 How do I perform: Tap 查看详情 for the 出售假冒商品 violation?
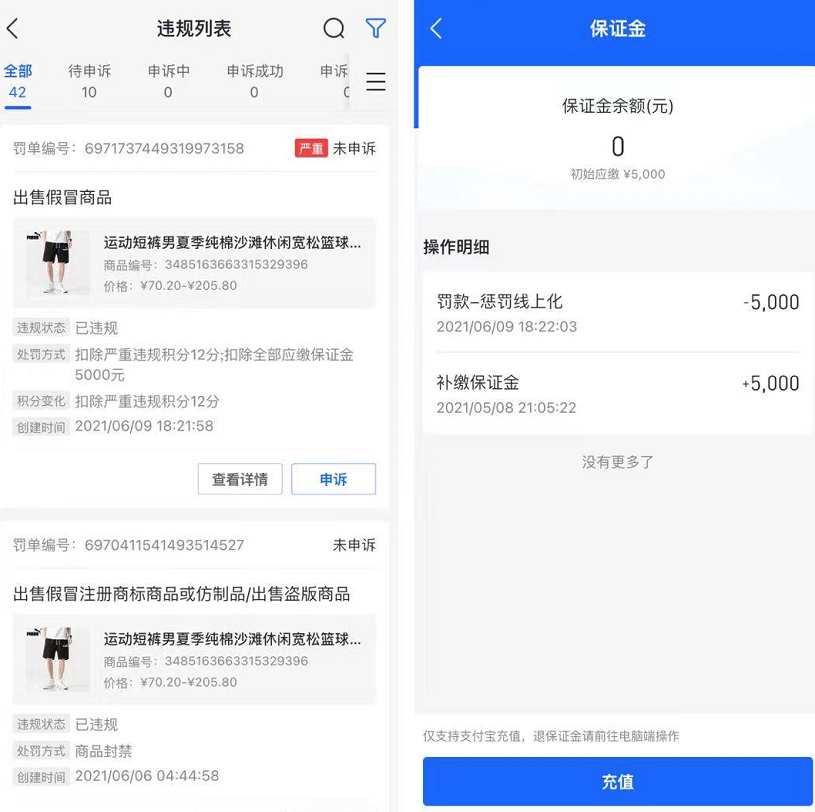240,479
